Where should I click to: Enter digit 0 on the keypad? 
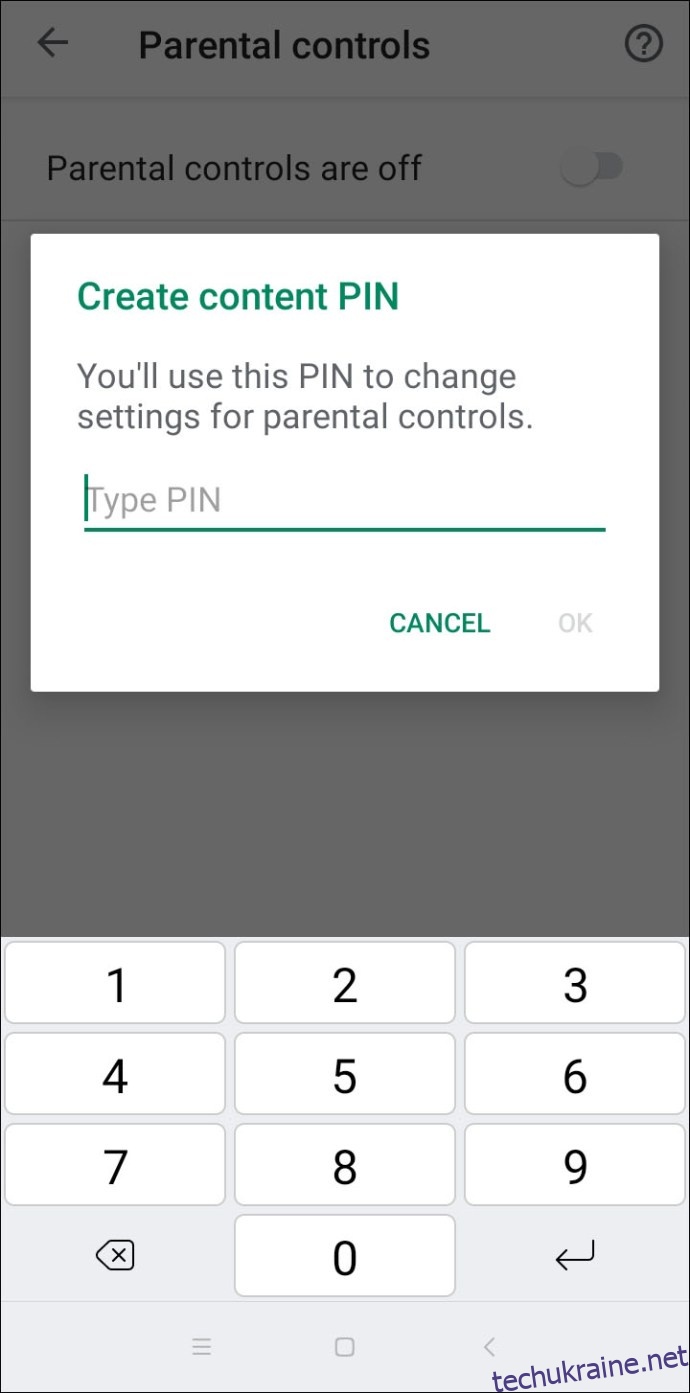(x=345, y=1256)
